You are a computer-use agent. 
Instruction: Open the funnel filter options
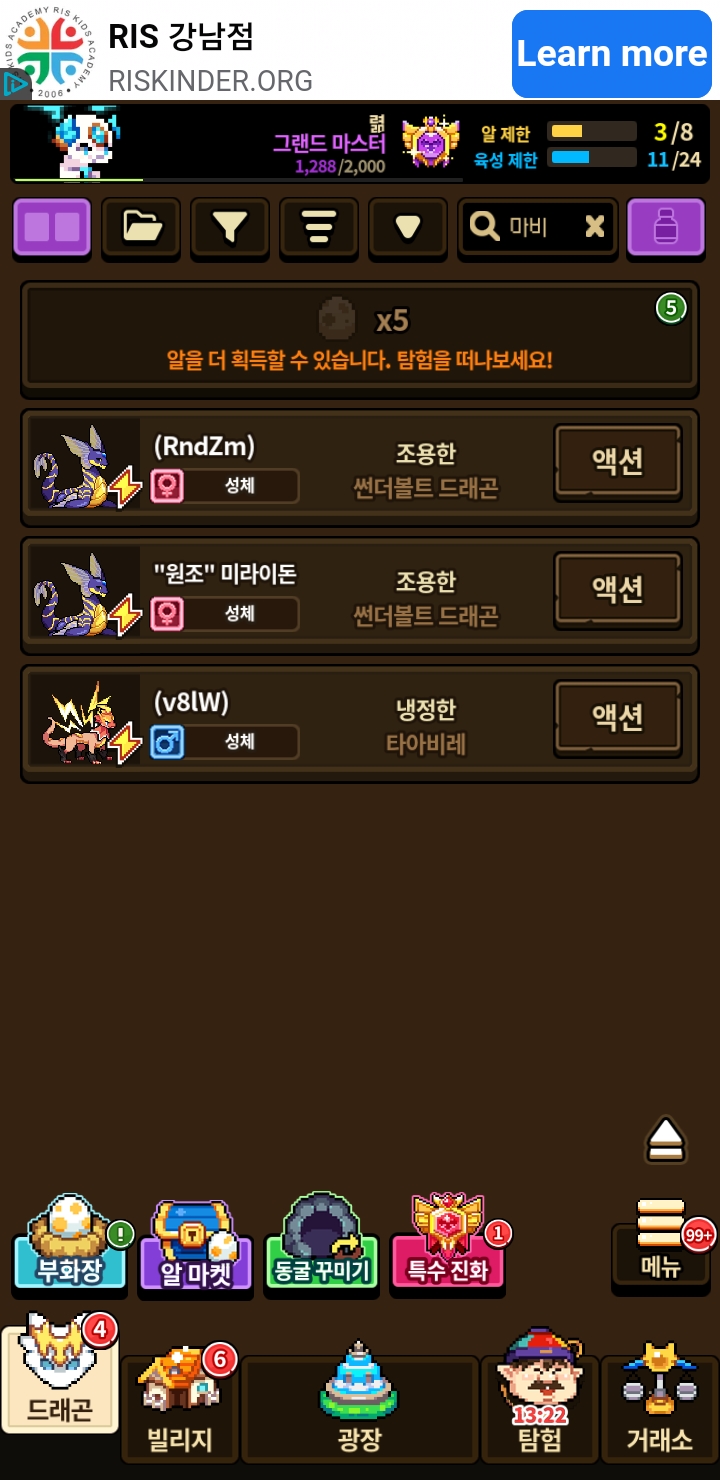[230, 228]
